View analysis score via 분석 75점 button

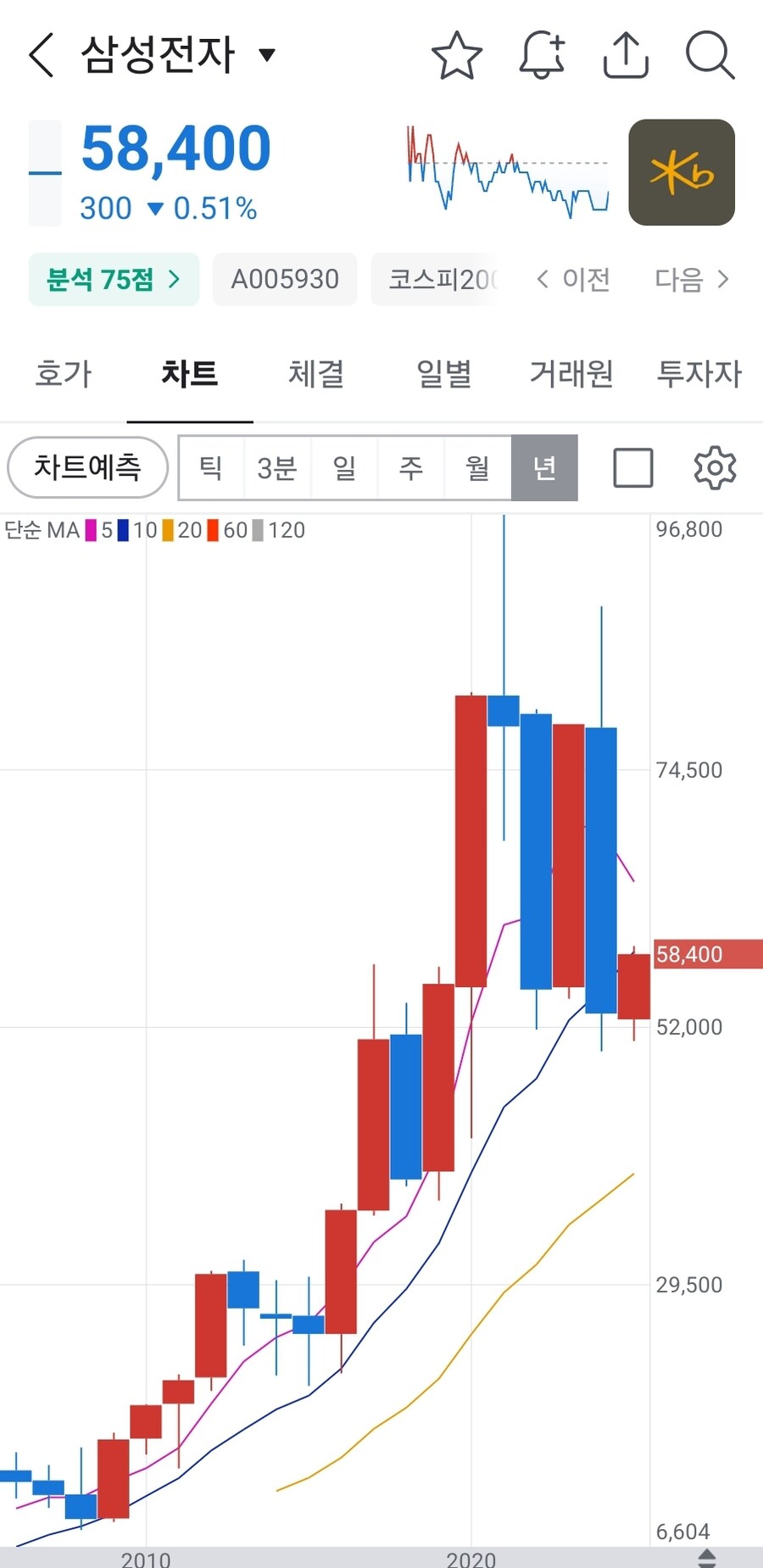(113, 279)
